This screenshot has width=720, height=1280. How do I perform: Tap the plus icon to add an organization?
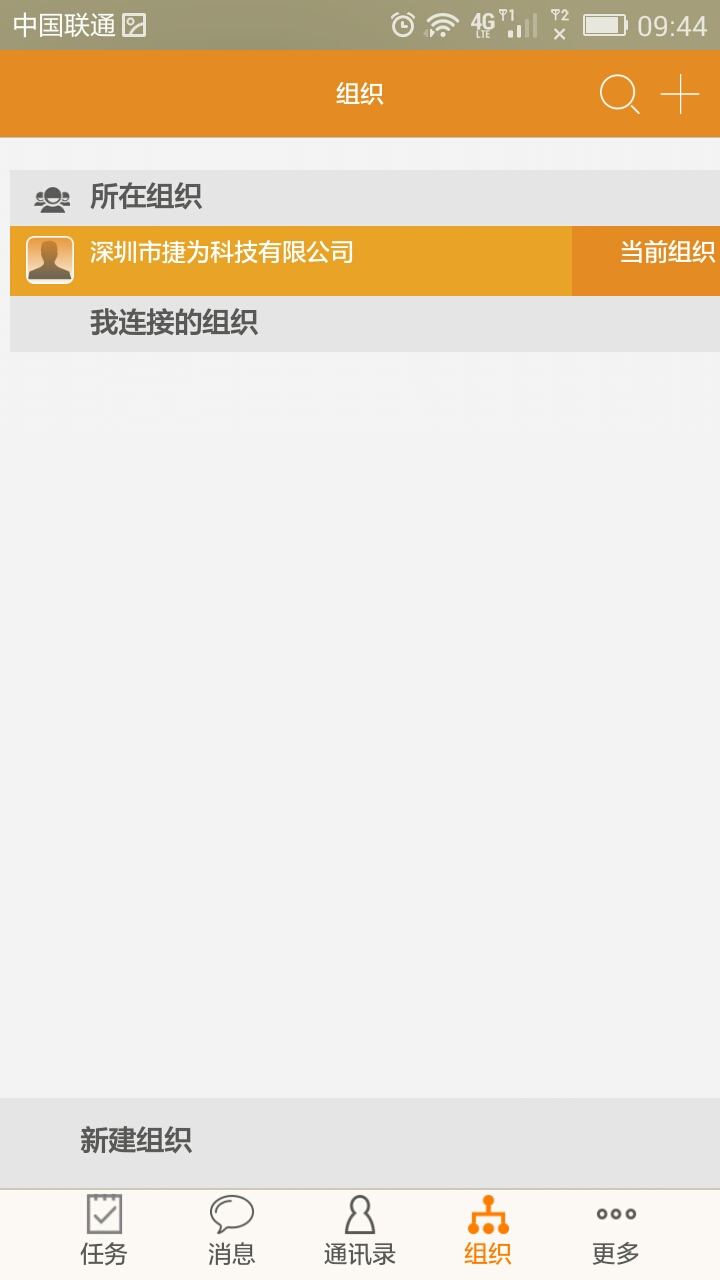point(680,95)
